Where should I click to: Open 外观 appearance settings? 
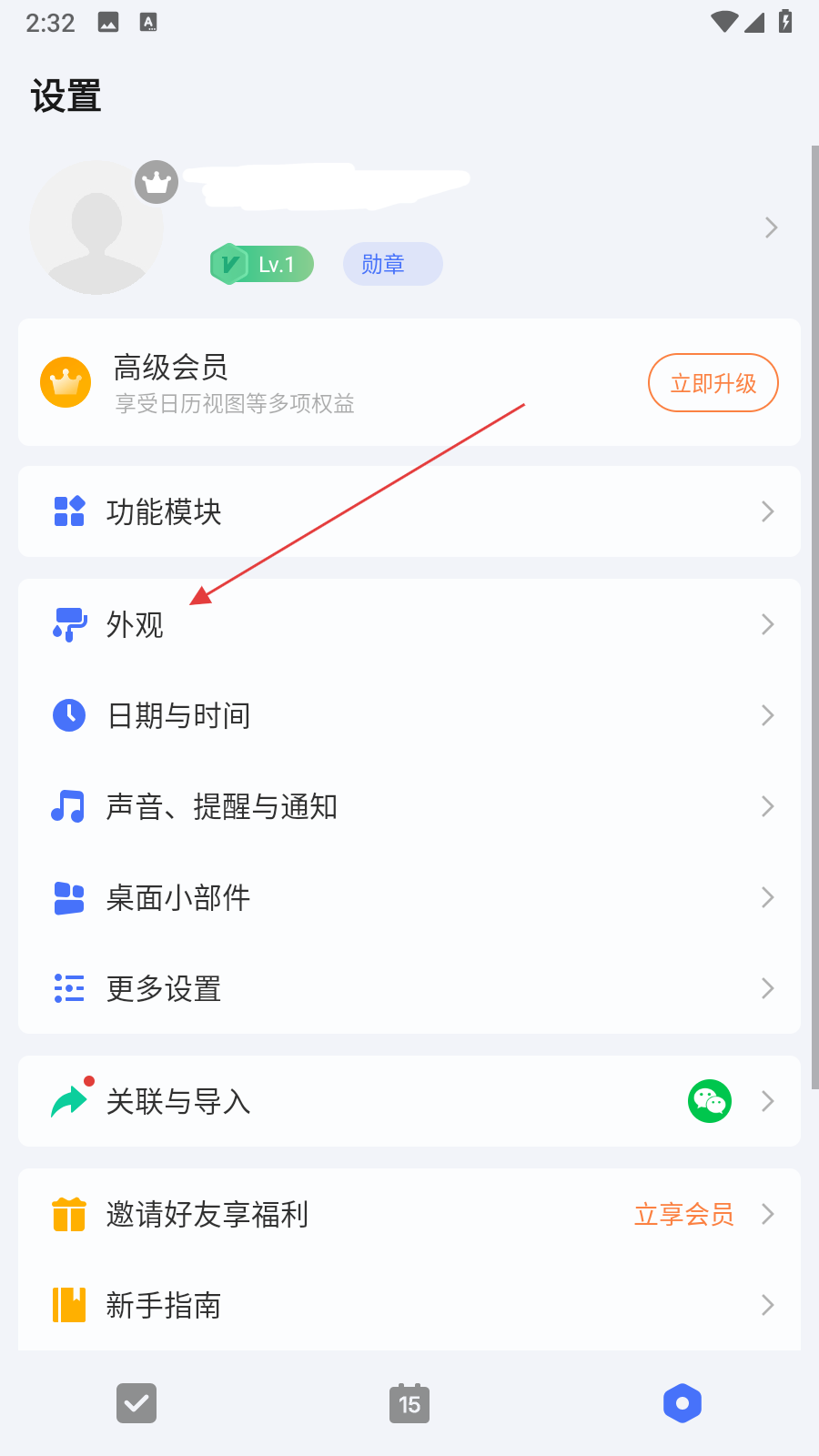tap(409, 624)
